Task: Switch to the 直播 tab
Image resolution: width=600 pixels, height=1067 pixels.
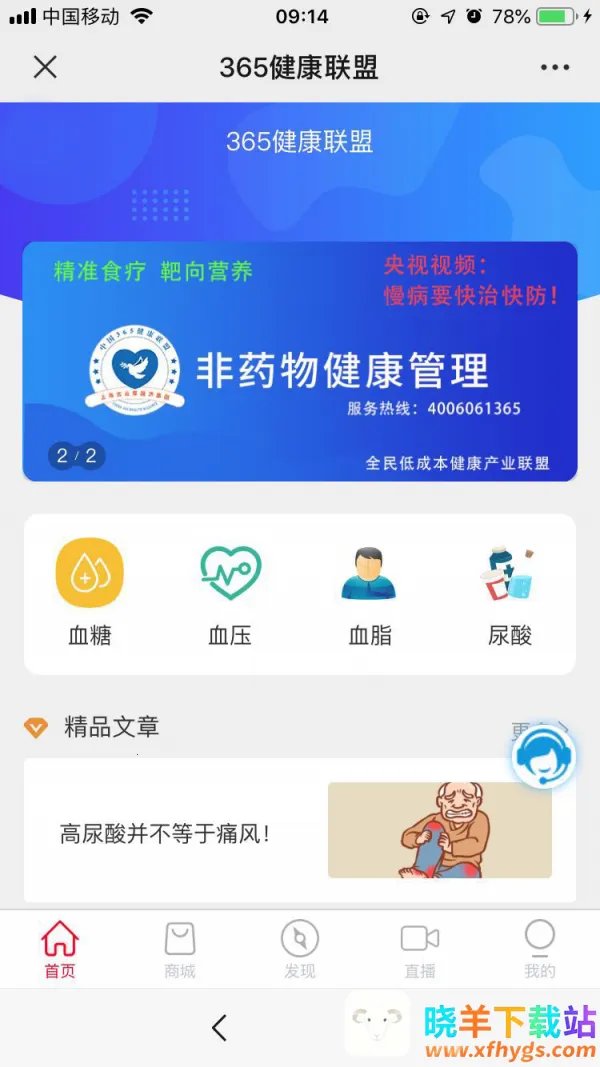Action: (420, 949)
